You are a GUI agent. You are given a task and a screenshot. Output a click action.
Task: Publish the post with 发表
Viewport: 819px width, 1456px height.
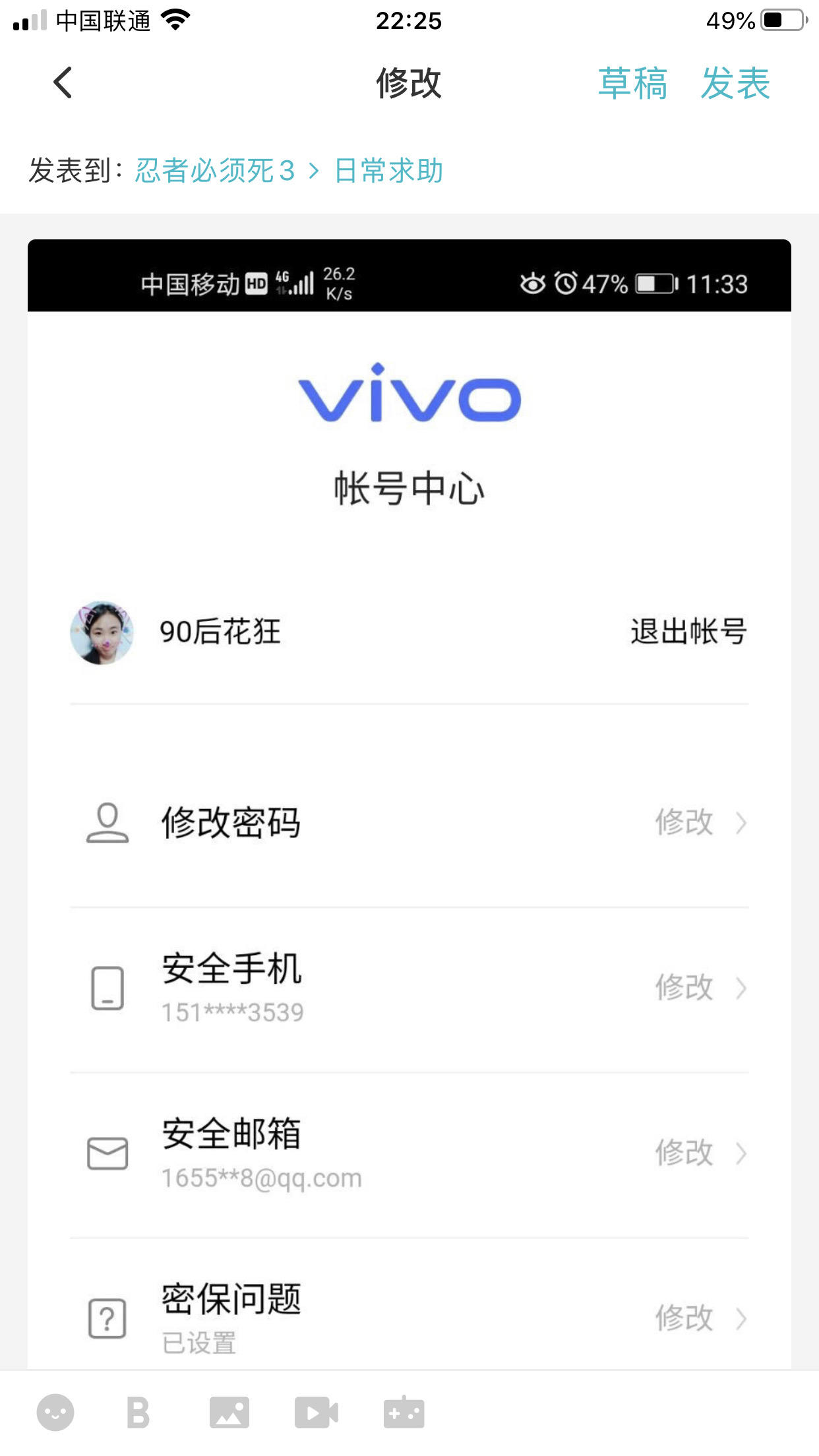[735, 84]
